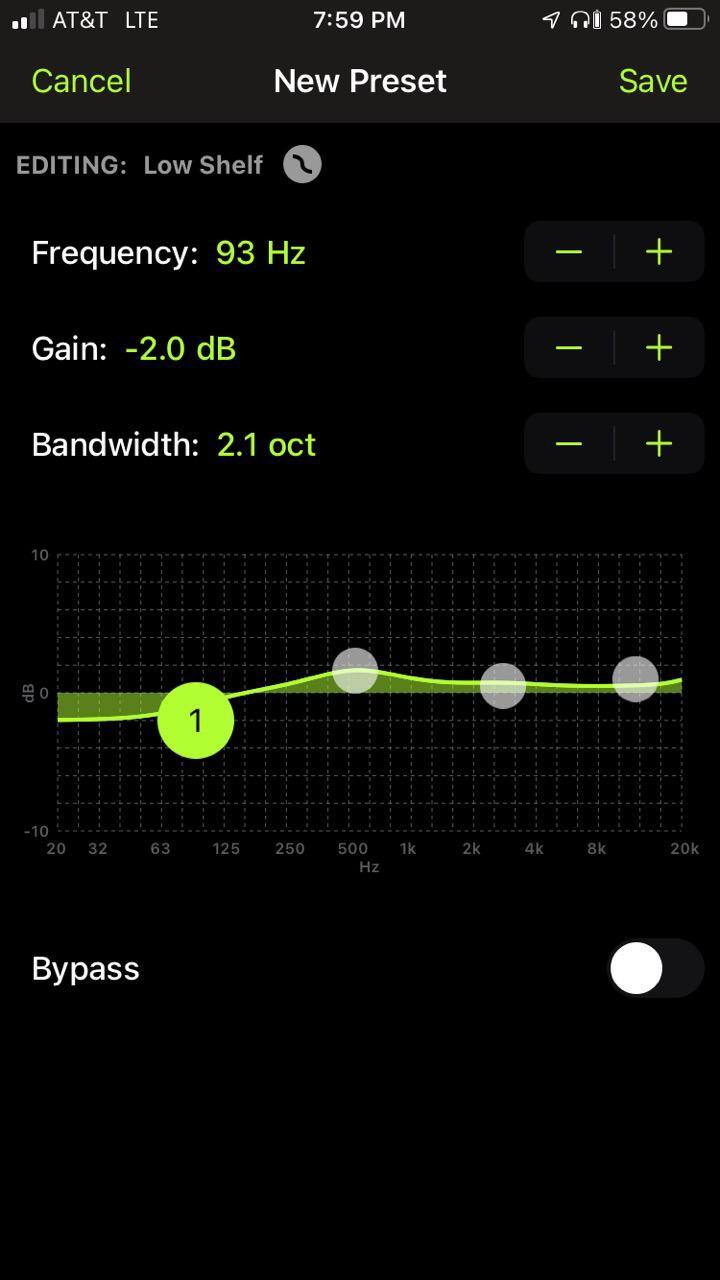Raise the Gain by one step
720x1280 pixels.
(x=659, y=348)
